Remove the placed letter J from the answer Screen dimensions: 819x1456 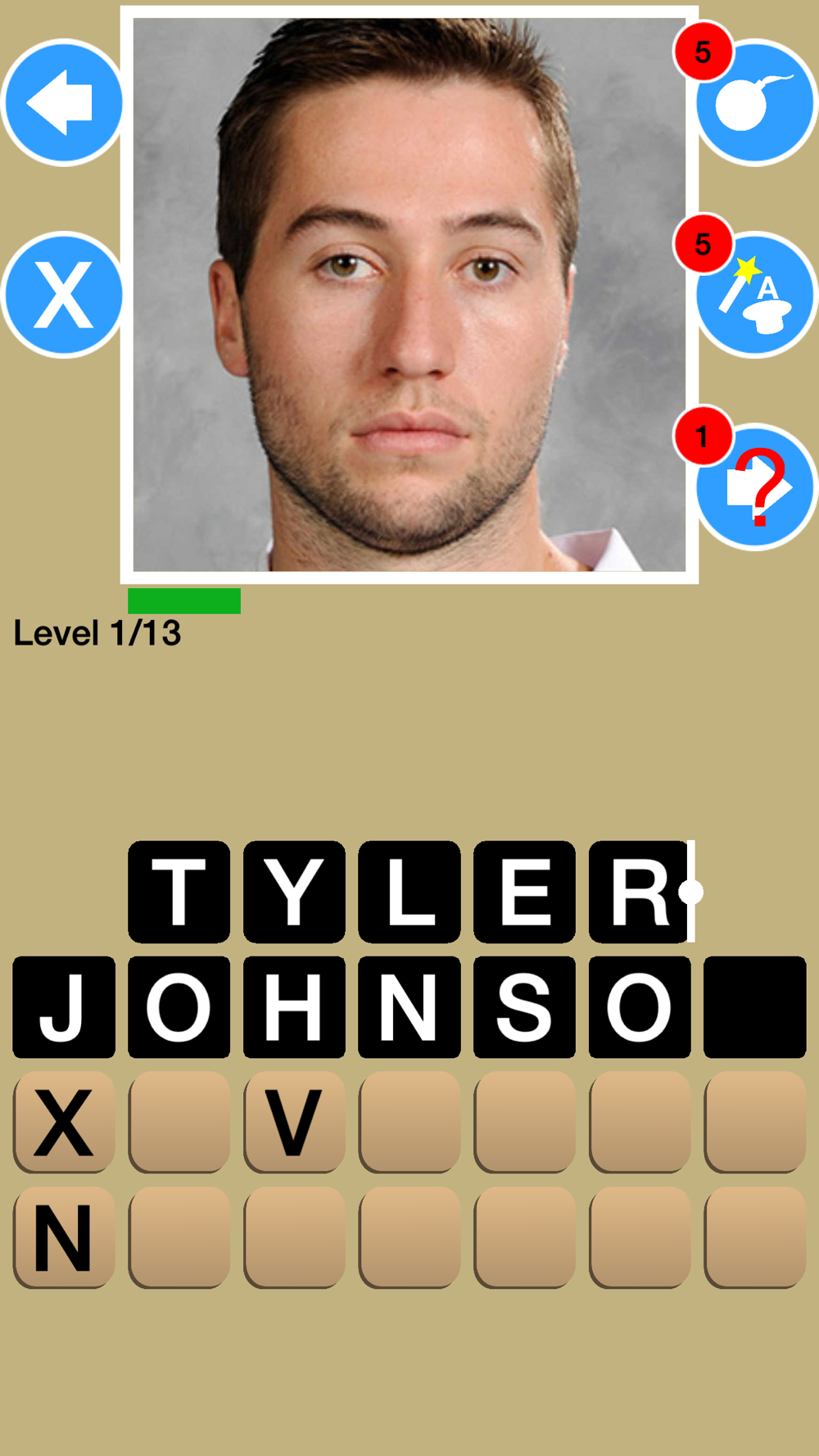click(64, 1007)
